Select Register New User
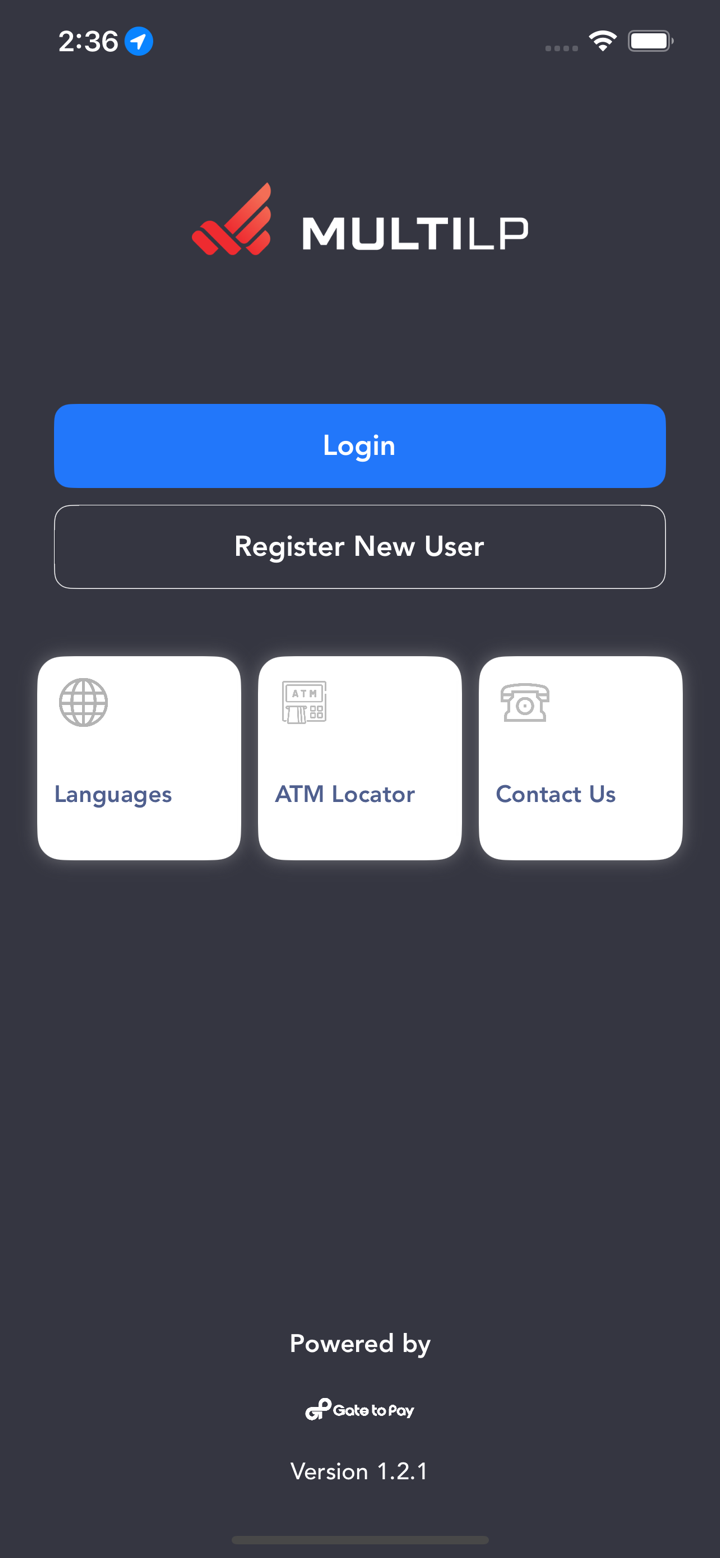The height and width of the screenshot is (1558, 720). click(360, 547)
